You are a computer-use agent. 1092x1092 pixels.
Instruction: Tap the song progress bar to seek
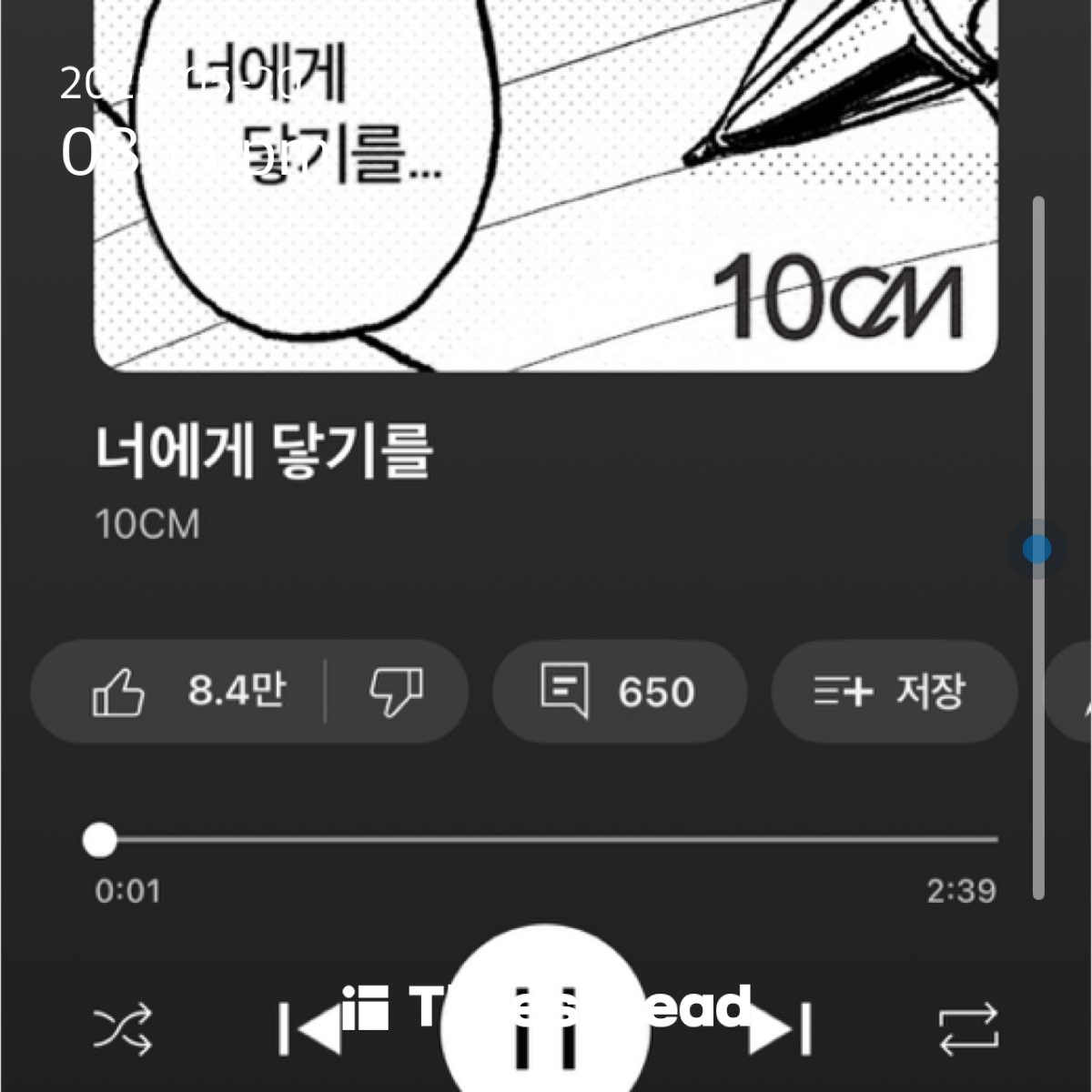click(x=546, y=840)
